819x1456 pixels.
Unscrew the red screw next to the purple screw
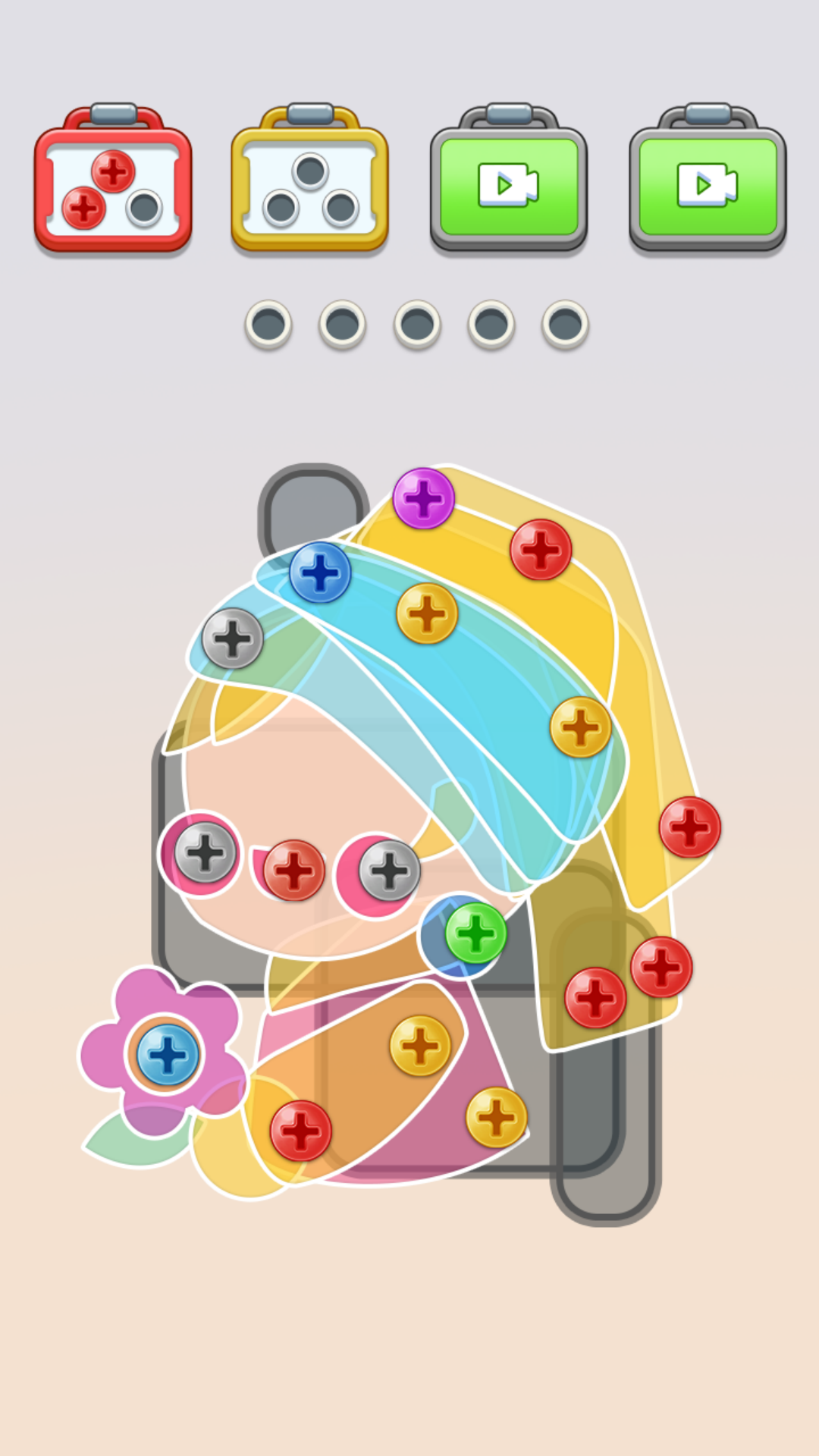tap(541, 550)
